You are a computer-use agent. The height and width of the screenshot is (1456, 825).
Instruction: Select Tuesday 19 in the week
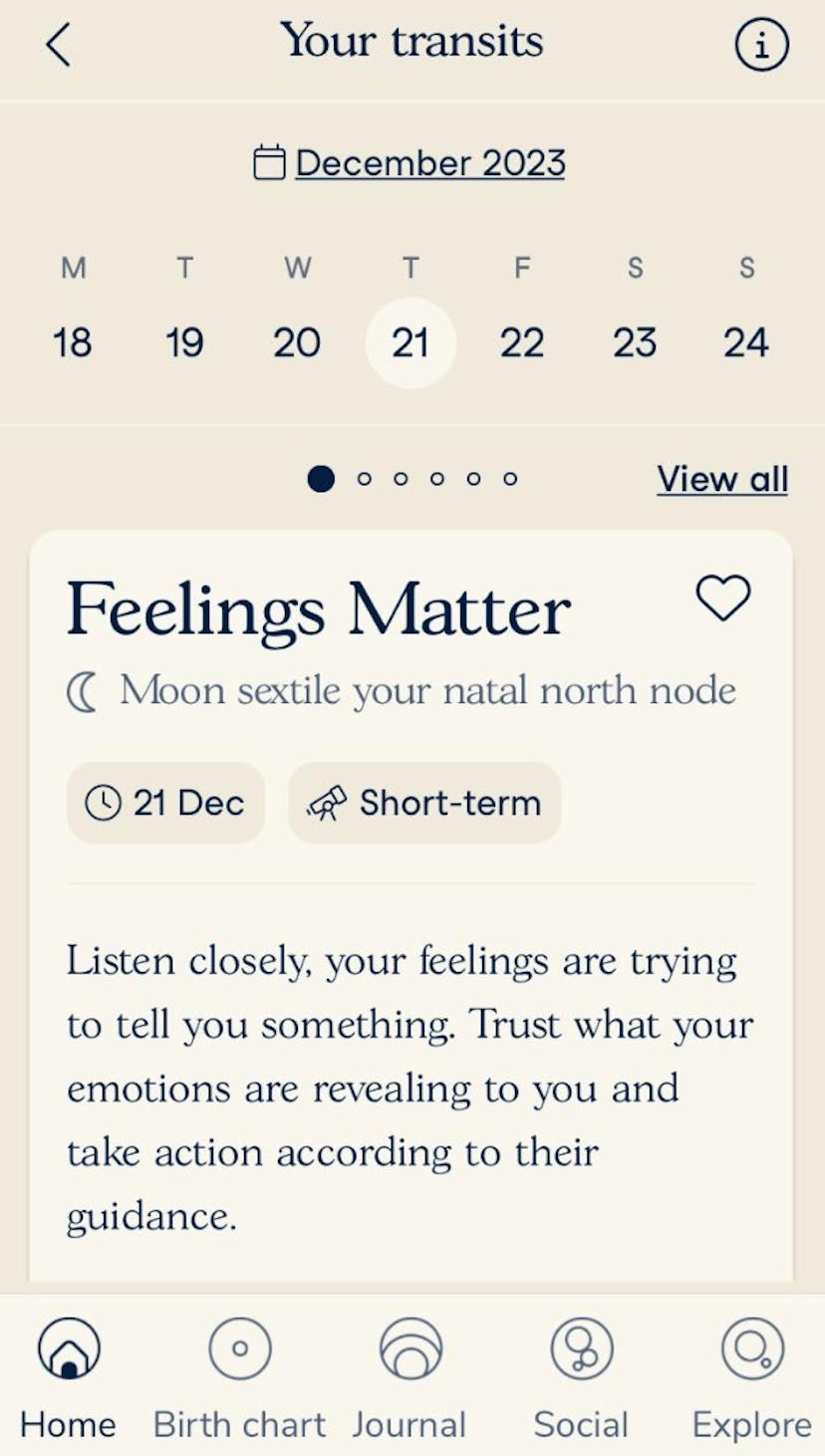[185, 342]
